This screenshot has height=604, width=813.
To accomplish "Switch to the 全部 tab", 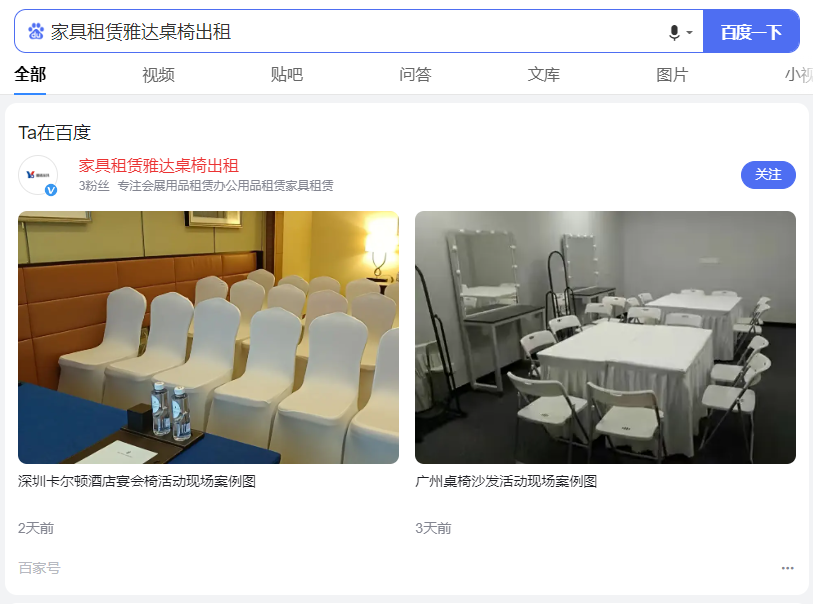I will (30, 74).
